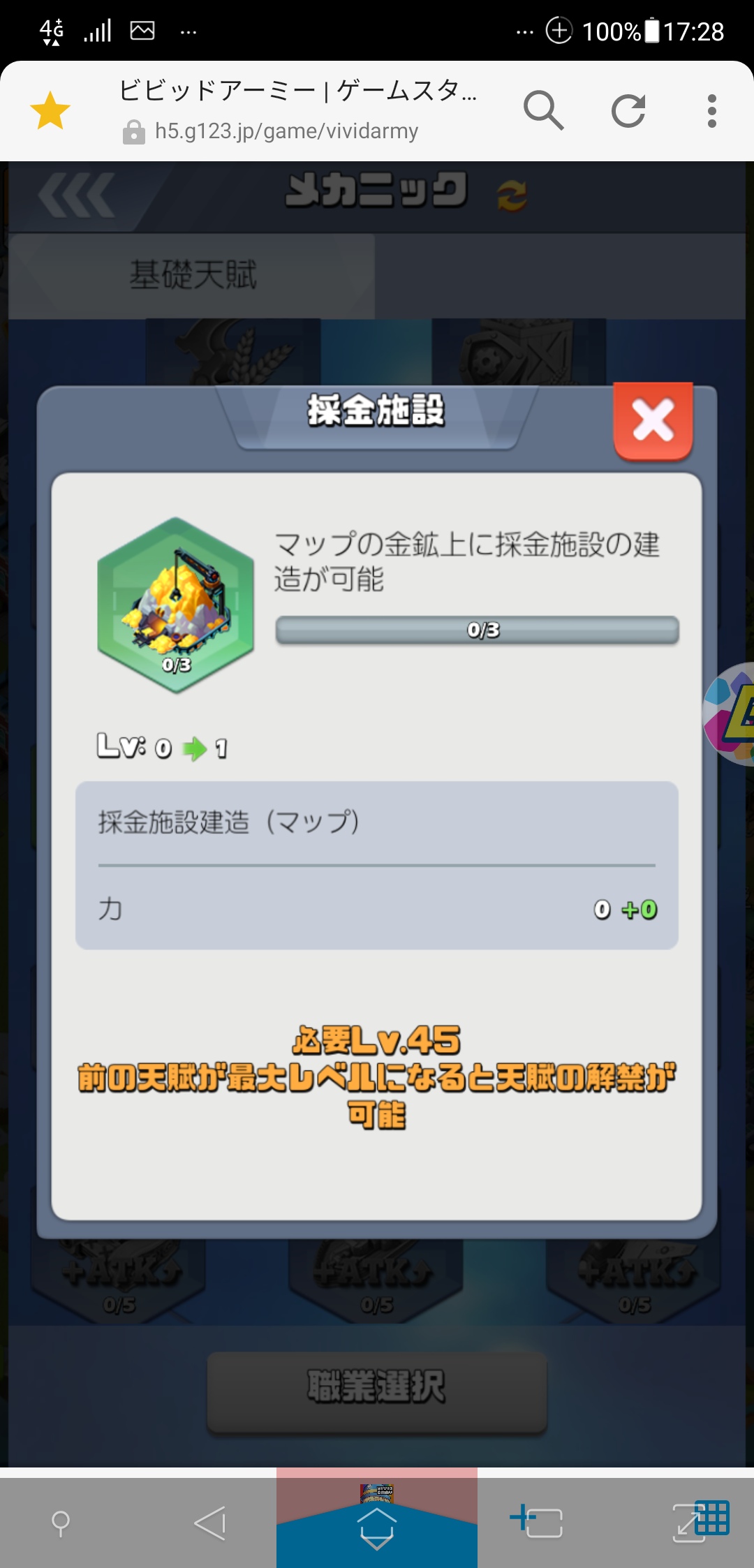Reload the page

pos(628,111)
